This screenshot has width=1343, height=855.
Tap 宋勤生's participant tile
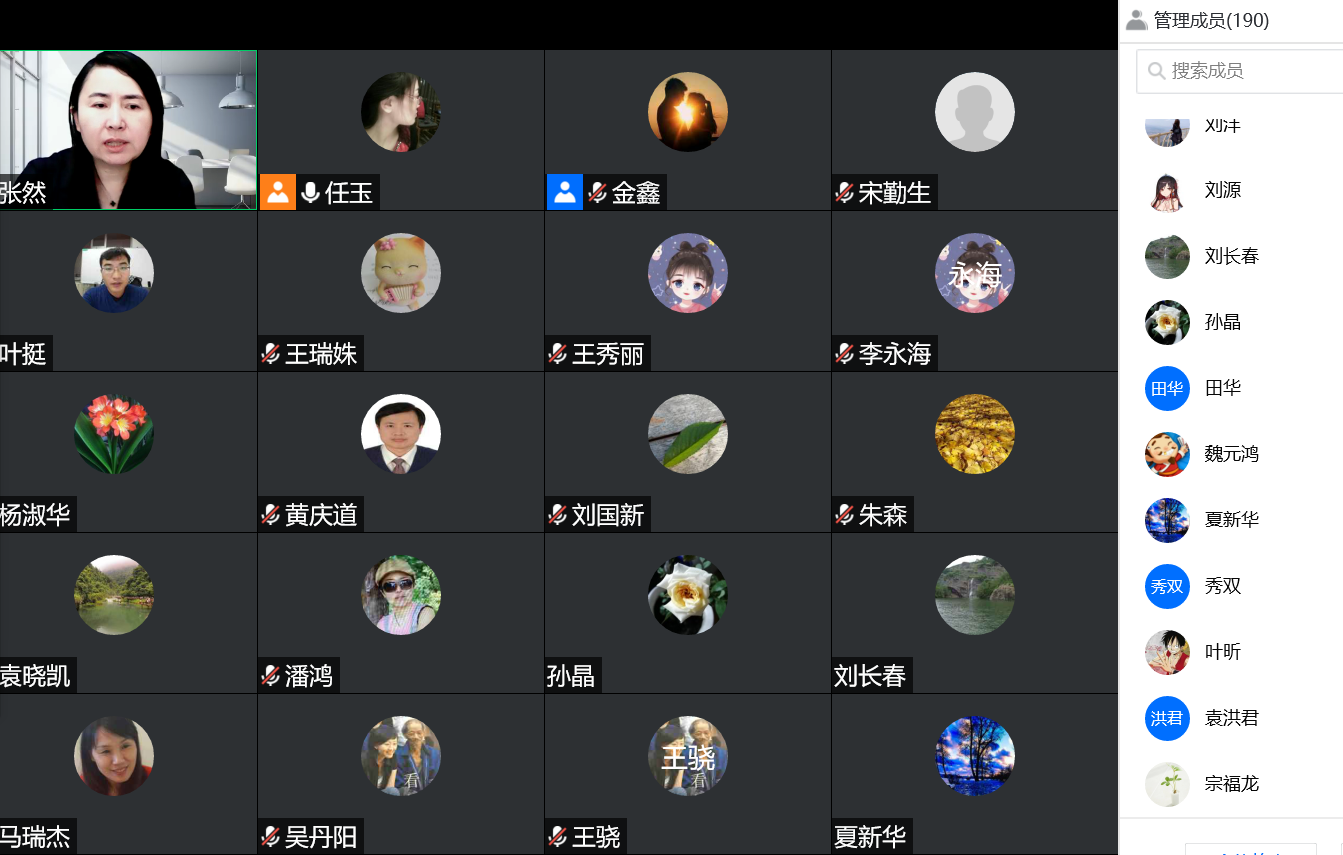(975, 130)
